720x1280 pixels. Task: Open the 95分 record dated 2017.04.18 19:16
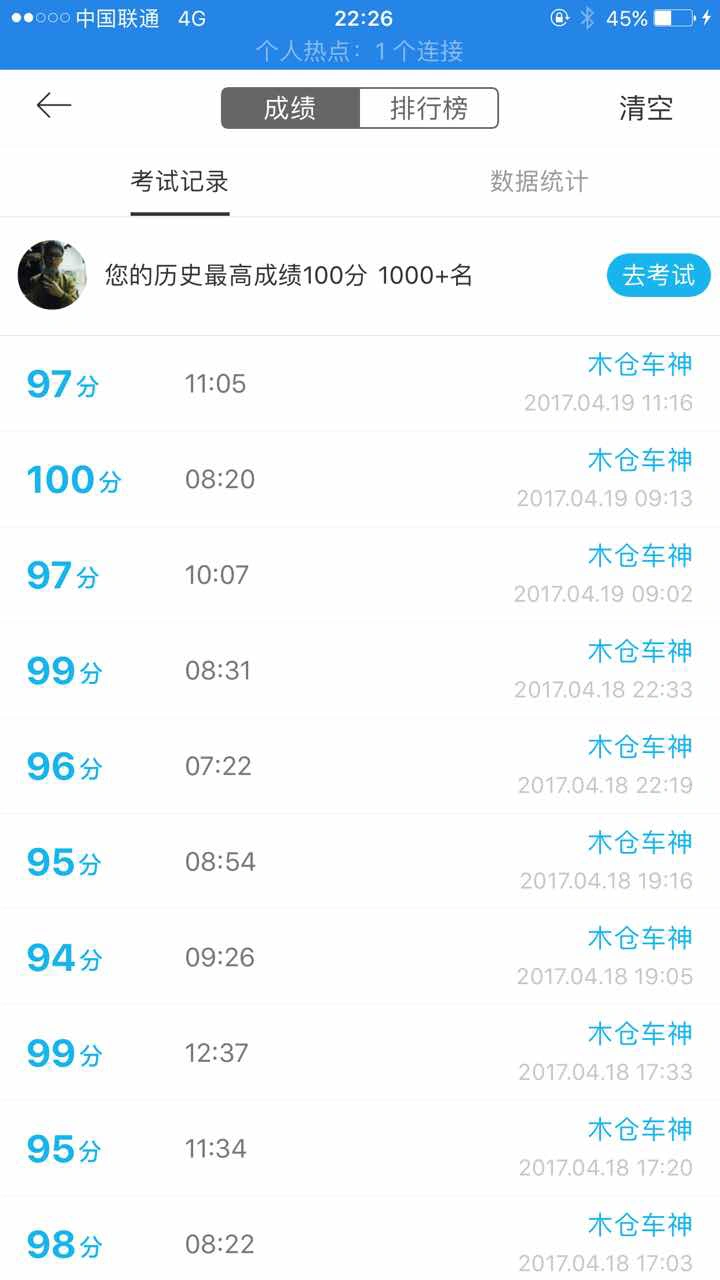tap(360, 862)
